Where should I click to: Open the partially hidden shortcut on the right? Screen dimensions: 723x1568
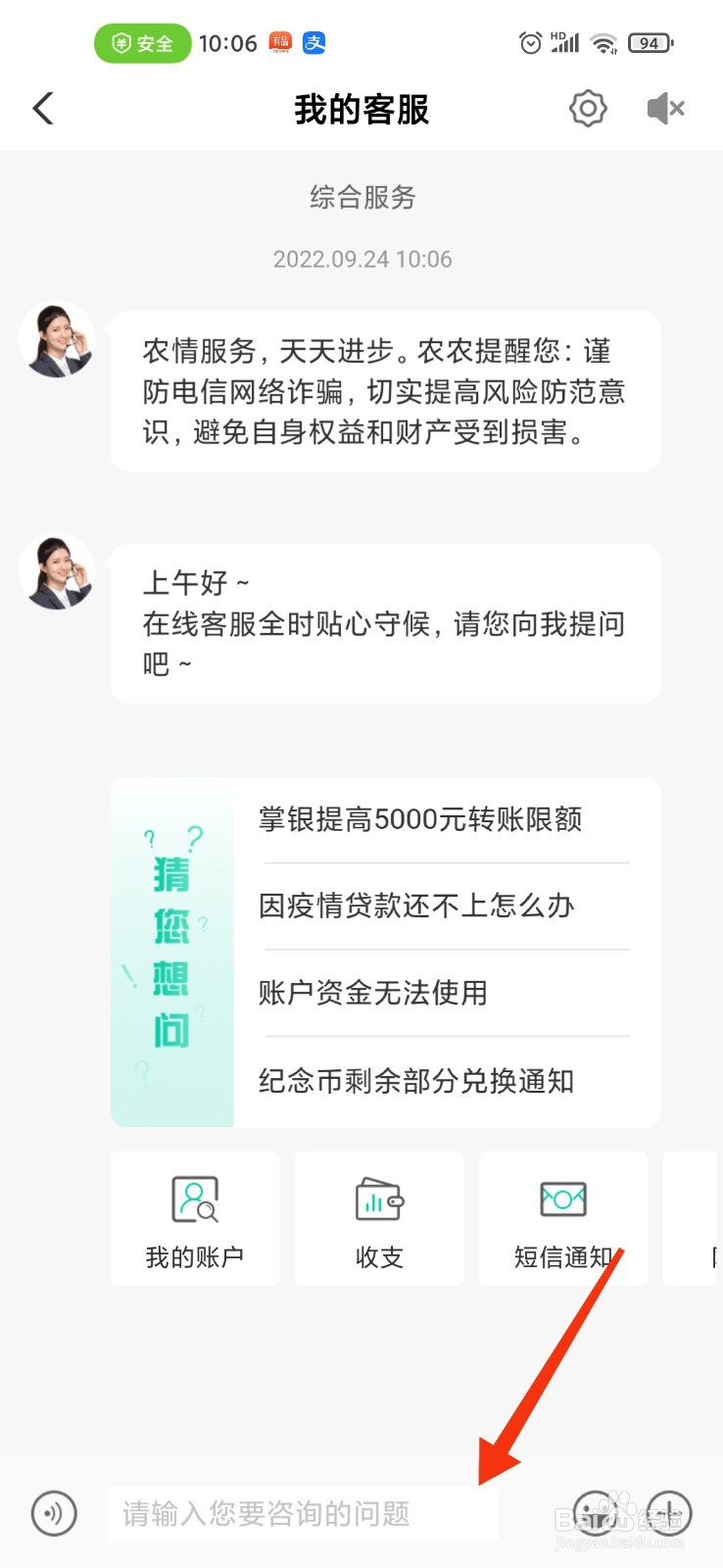point(700,1218)
